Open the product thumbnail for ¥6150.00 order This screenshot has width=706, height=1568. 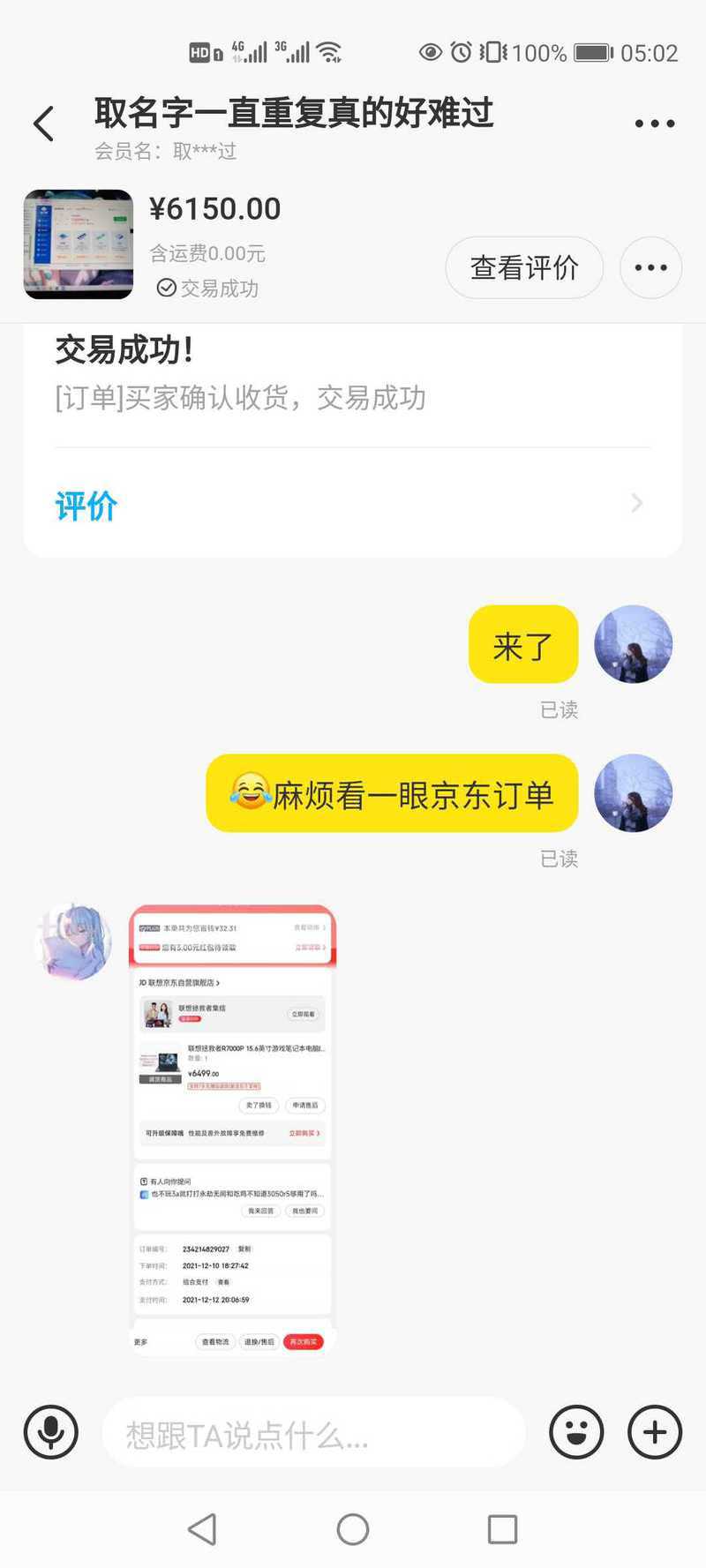coord(79,244)
